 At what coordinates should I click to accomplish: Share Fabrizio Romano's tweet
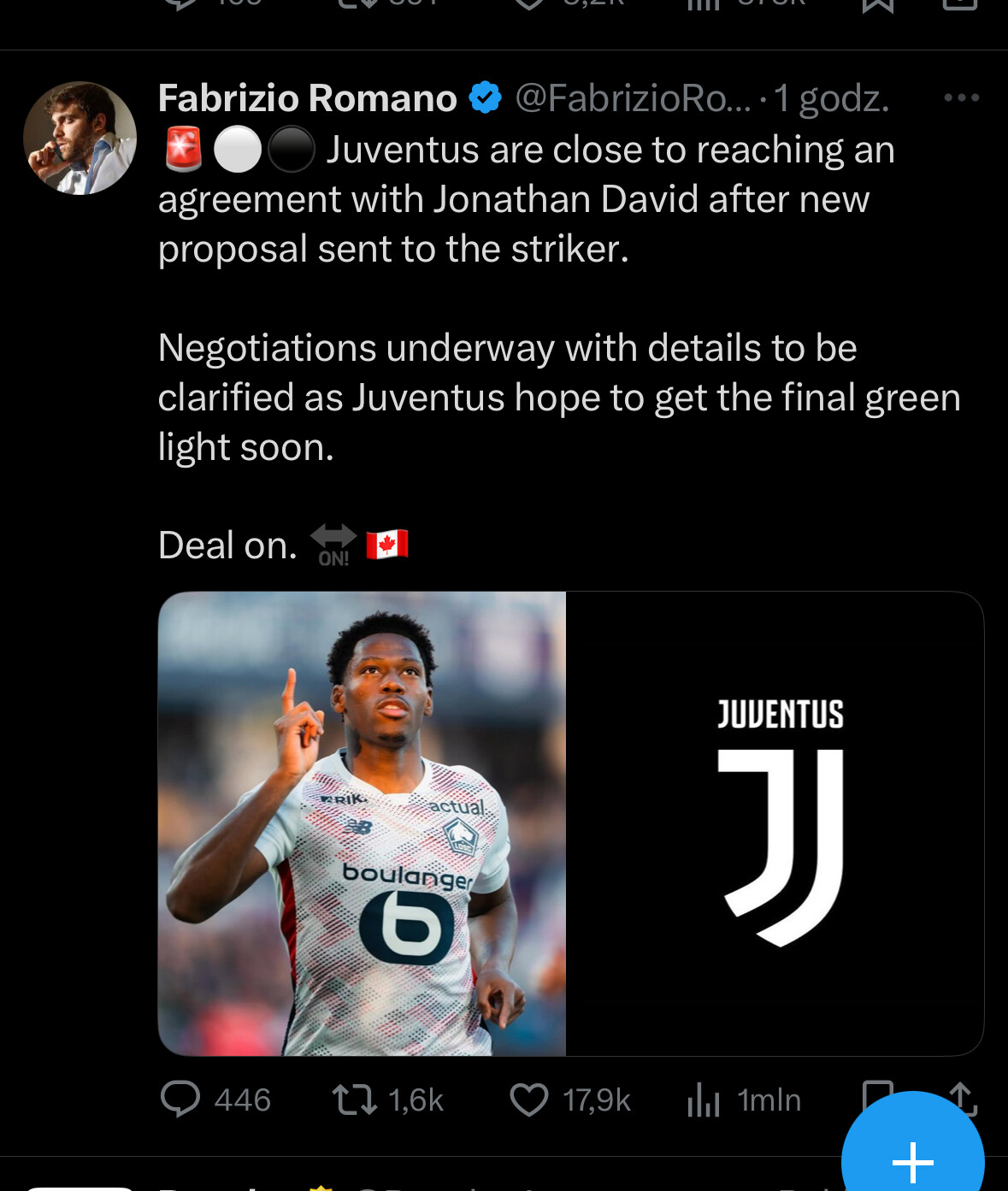pos(964,1094)
